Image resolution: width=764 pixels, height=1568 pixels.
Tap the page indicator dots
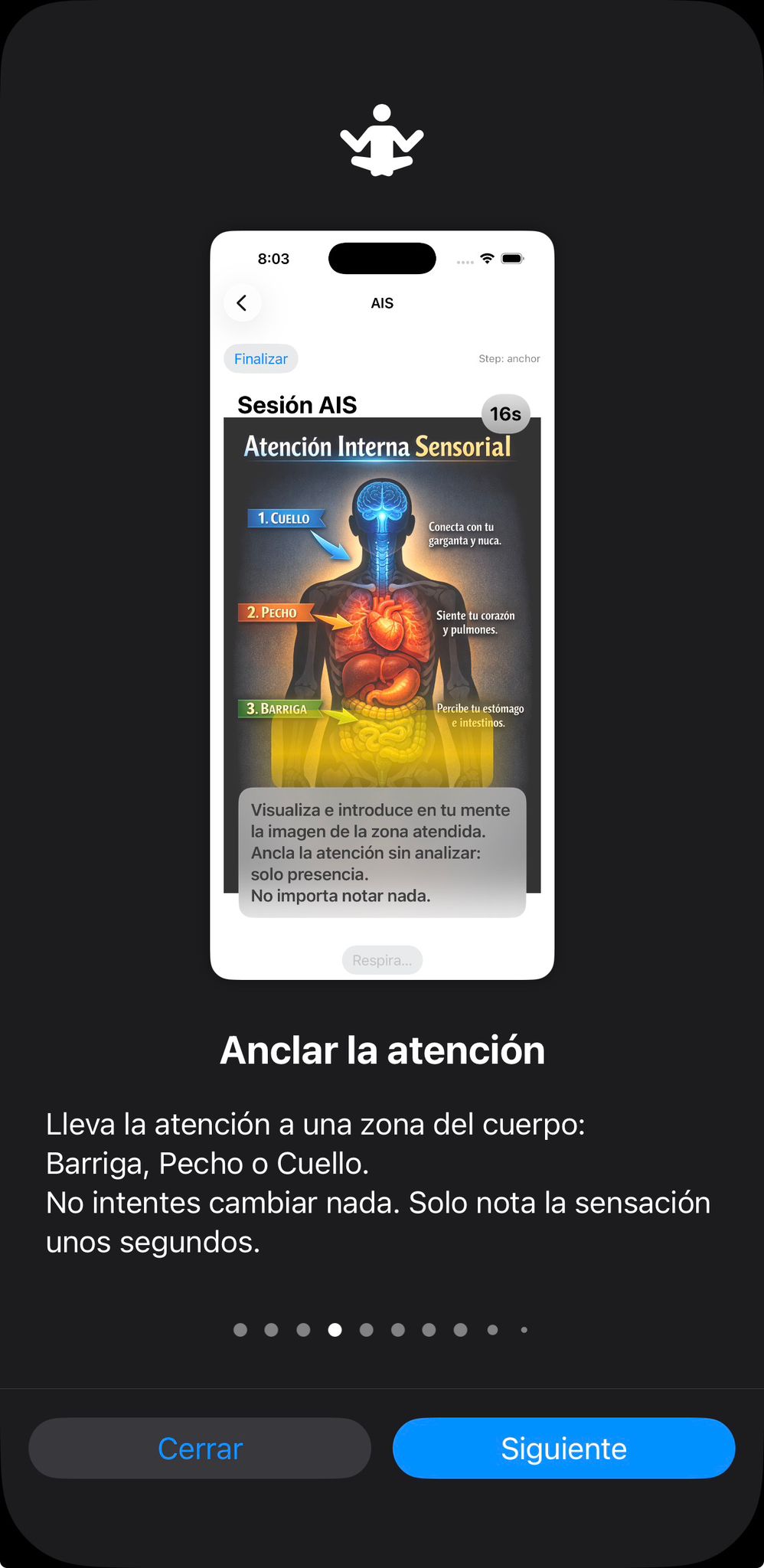pyautogui.click(x=381, y=1330)
